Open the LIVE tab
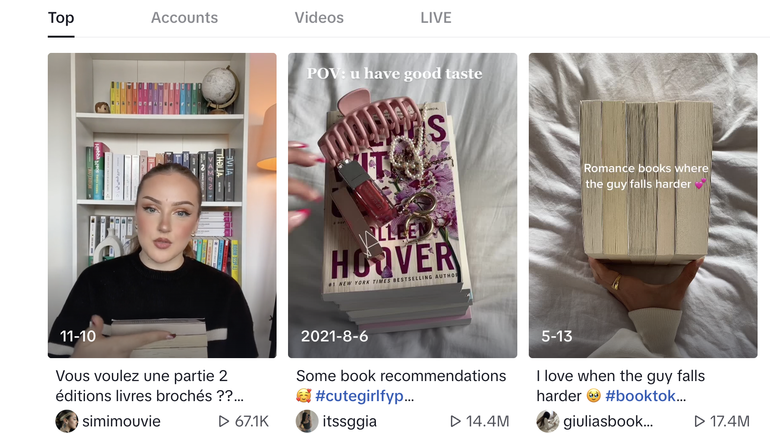770x433 pixels. 435,18
